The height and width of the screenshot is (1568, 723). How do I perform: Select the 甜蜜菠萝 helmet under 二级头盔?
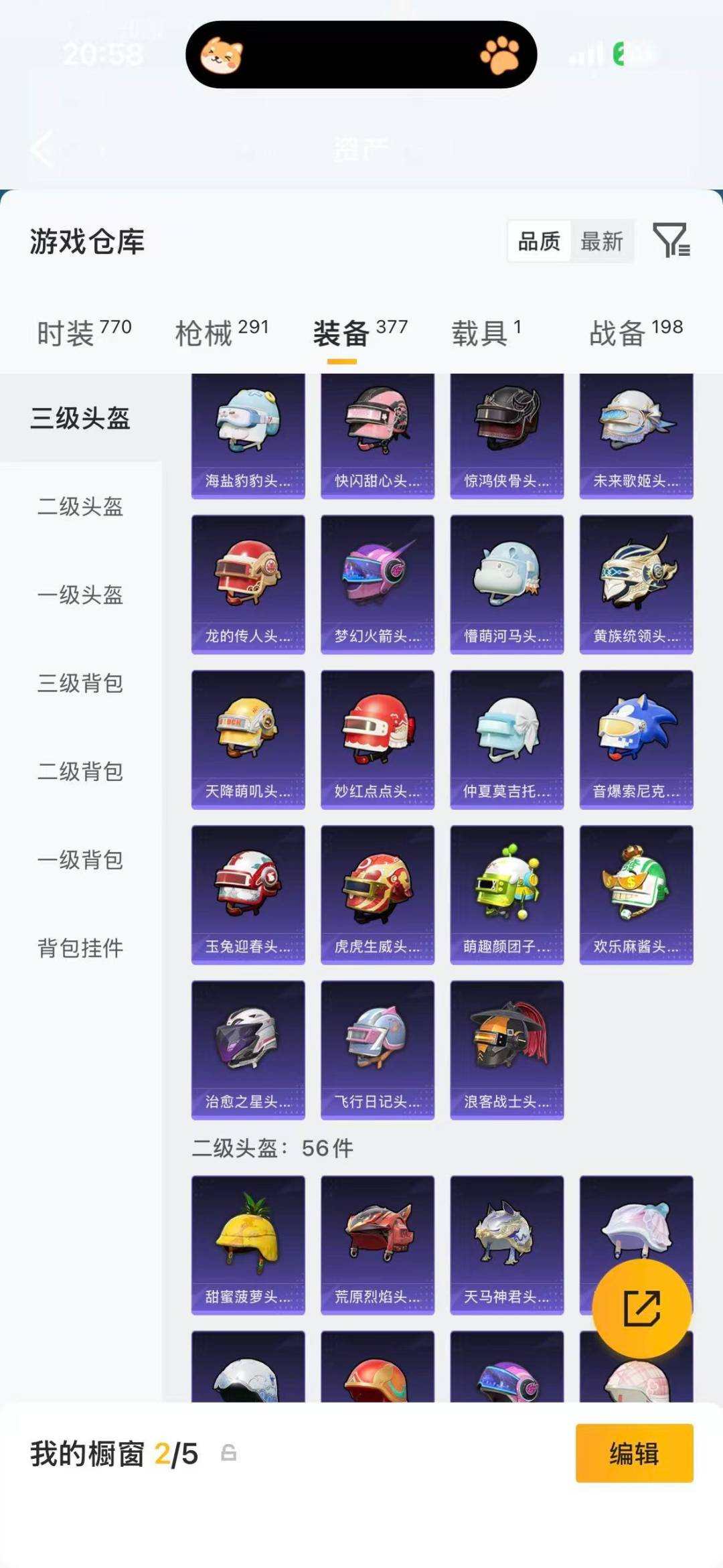pyautogui.click(x=247, y=1246)
